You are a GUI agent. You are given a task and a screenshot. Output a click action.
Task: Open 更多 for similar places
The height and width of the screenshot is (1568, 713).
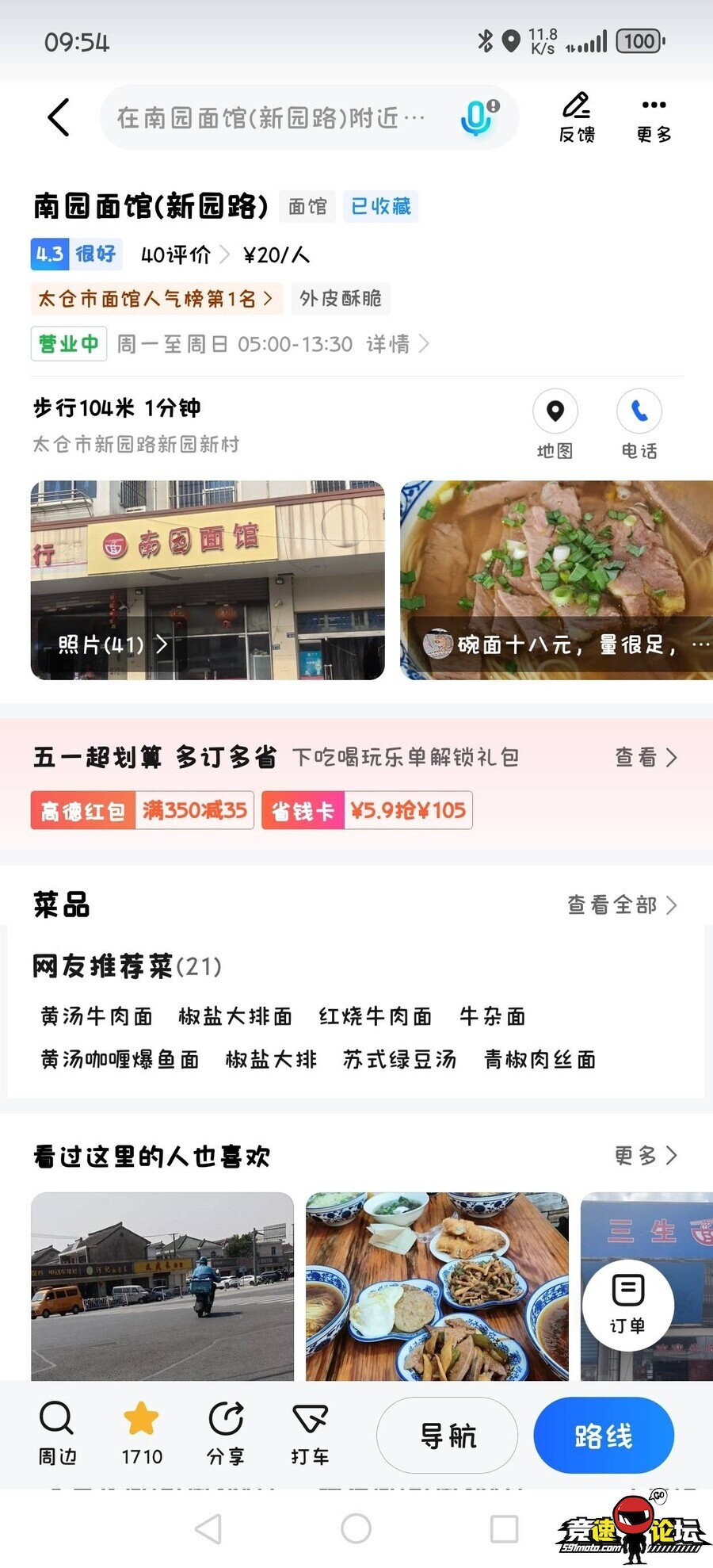point(646,1156)
